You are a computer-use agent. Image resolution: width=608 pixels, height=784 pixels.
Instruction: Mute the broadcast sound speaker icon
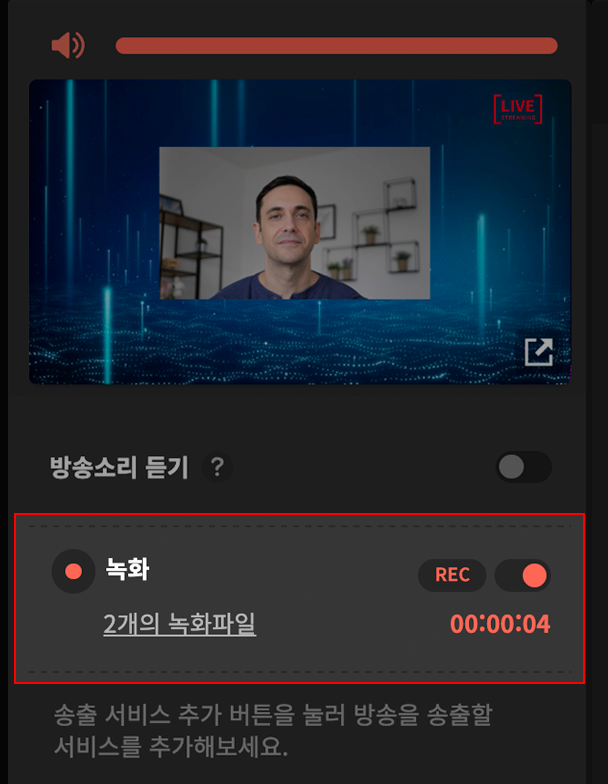coord(68,45)
